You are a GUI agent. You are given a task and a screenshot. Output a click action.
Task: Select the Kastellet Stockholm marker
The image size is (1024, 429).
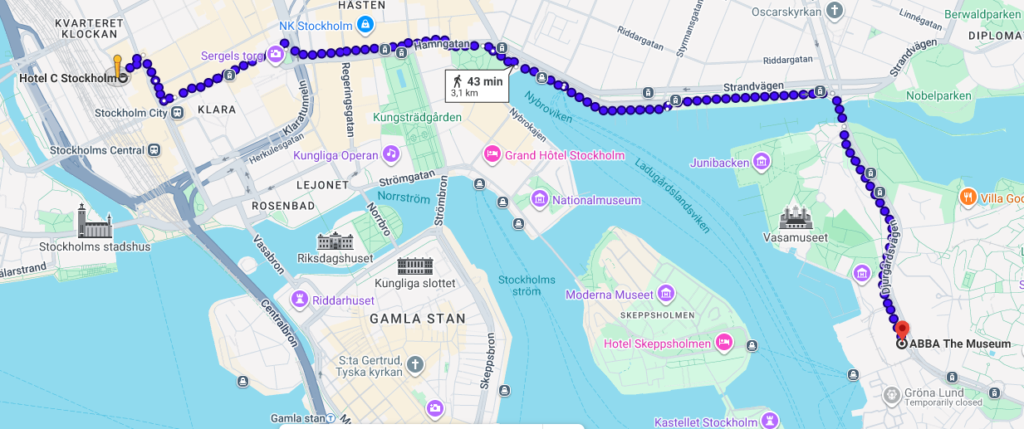[769, 420]
